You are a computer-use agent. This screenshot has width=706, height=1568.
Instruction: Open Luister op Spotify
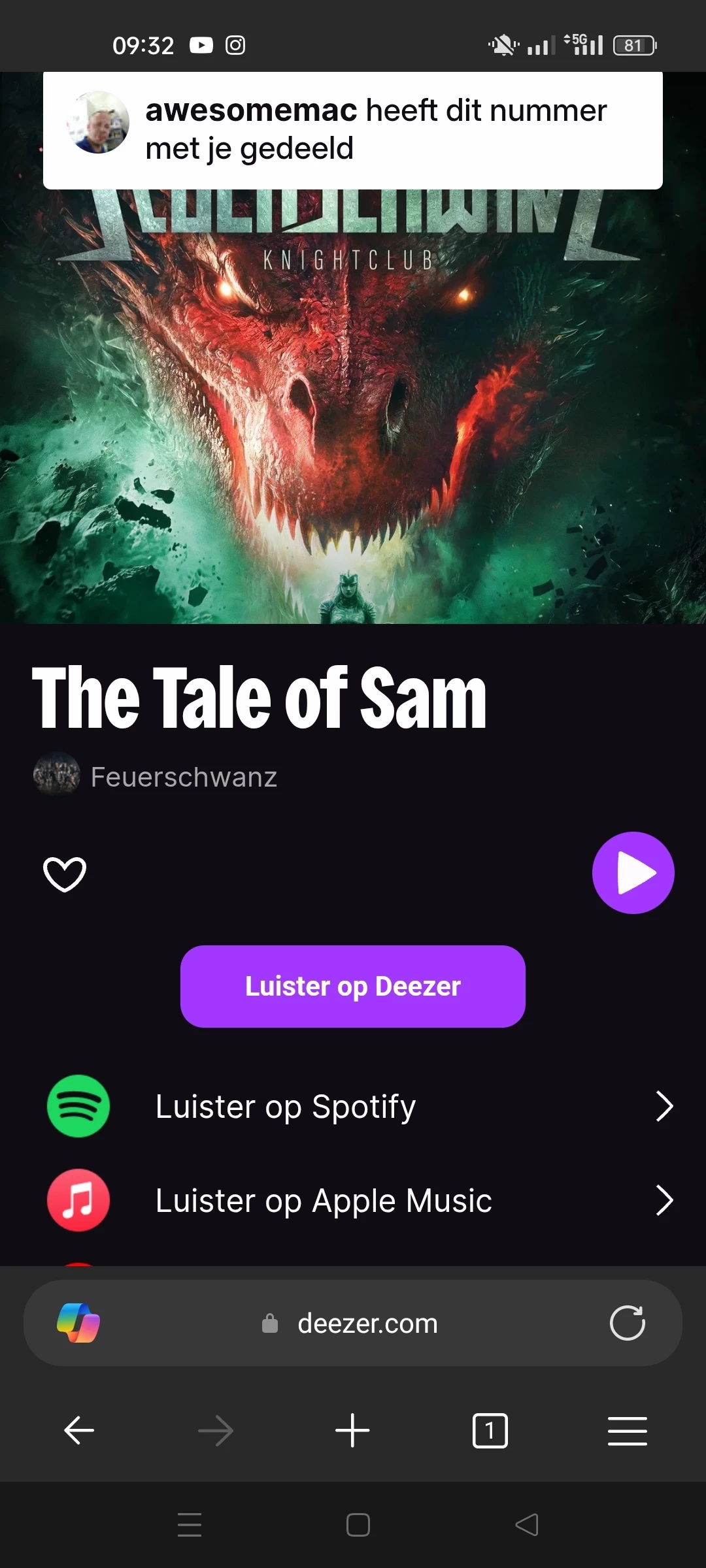click(x=353, y=1106)
